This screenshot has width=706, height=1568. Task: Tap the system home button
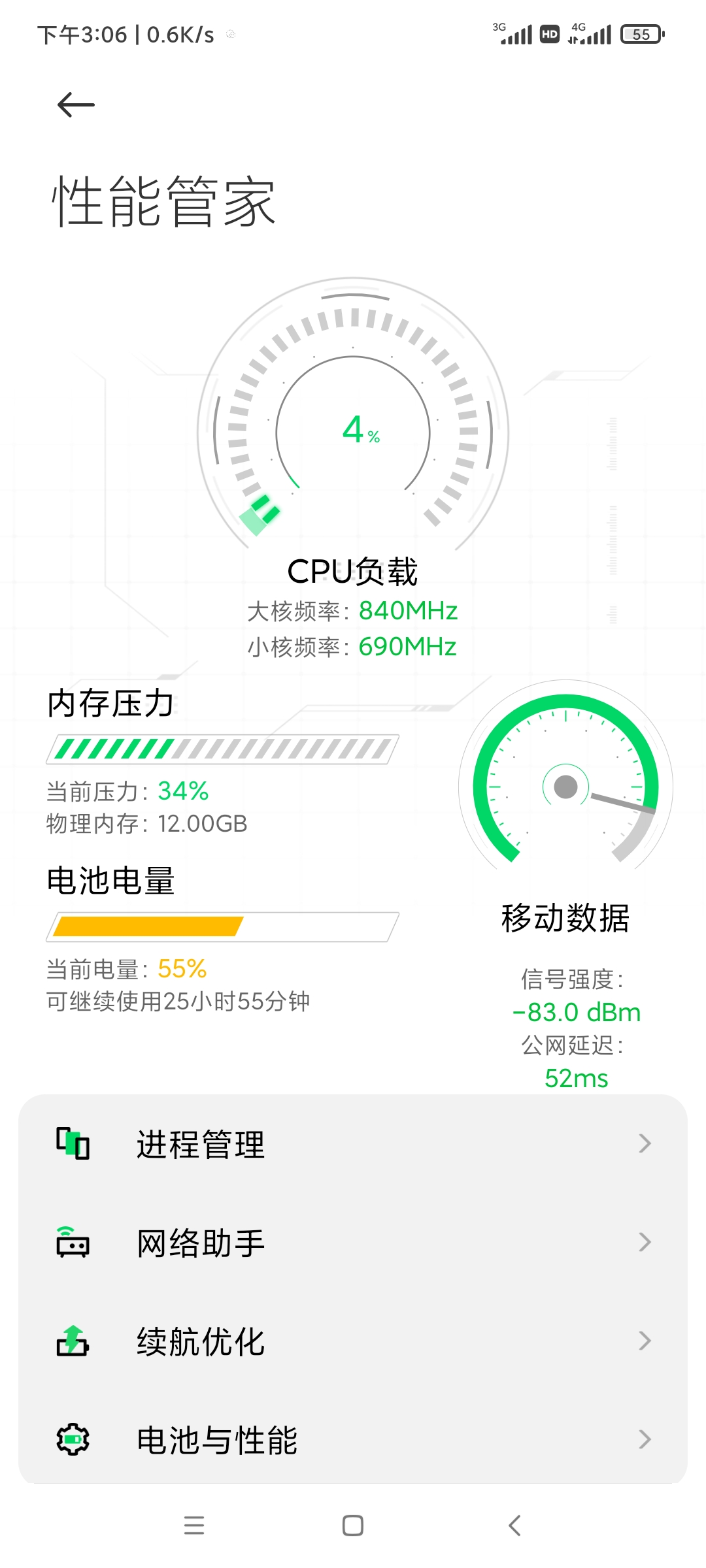(x=353, y=1526)
